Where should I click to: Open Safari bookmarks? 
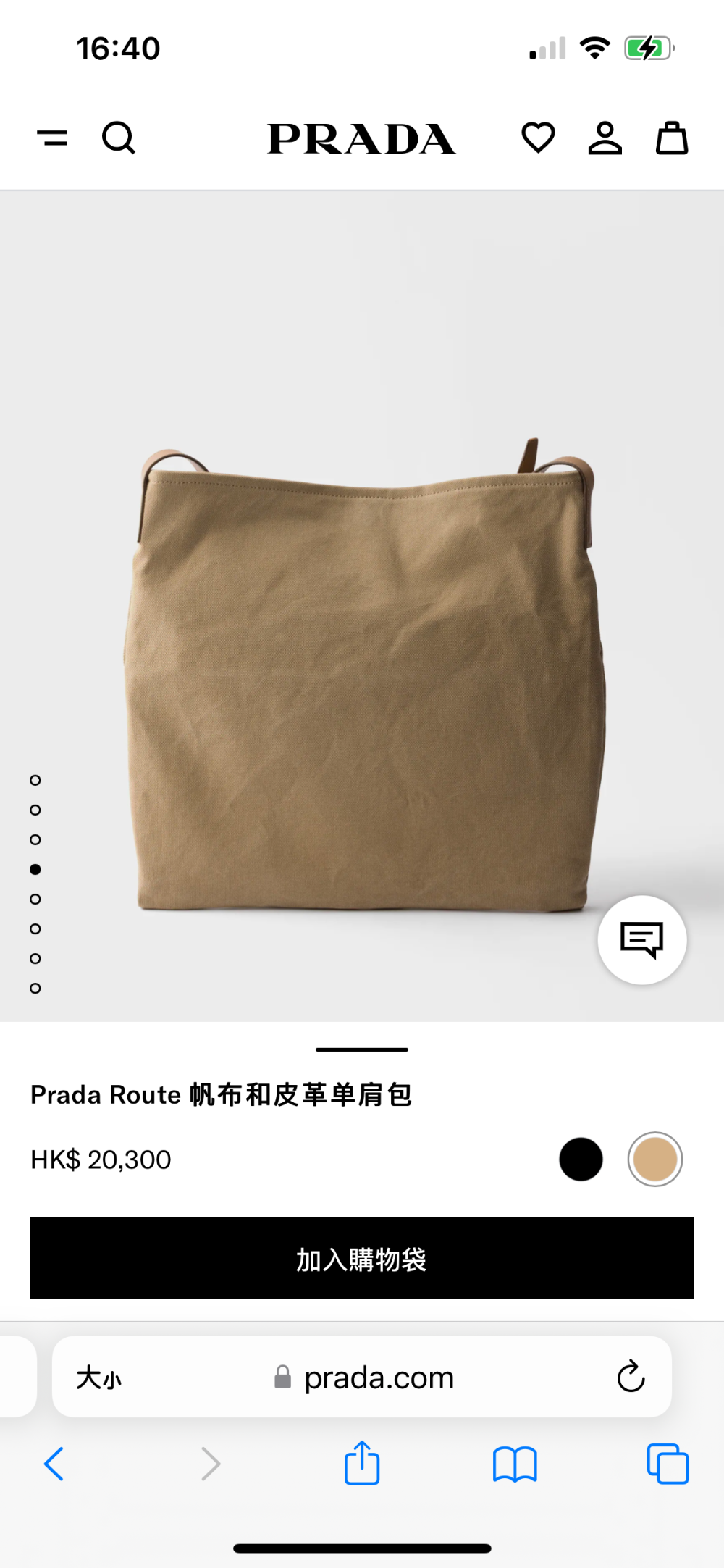(515, 1464)
